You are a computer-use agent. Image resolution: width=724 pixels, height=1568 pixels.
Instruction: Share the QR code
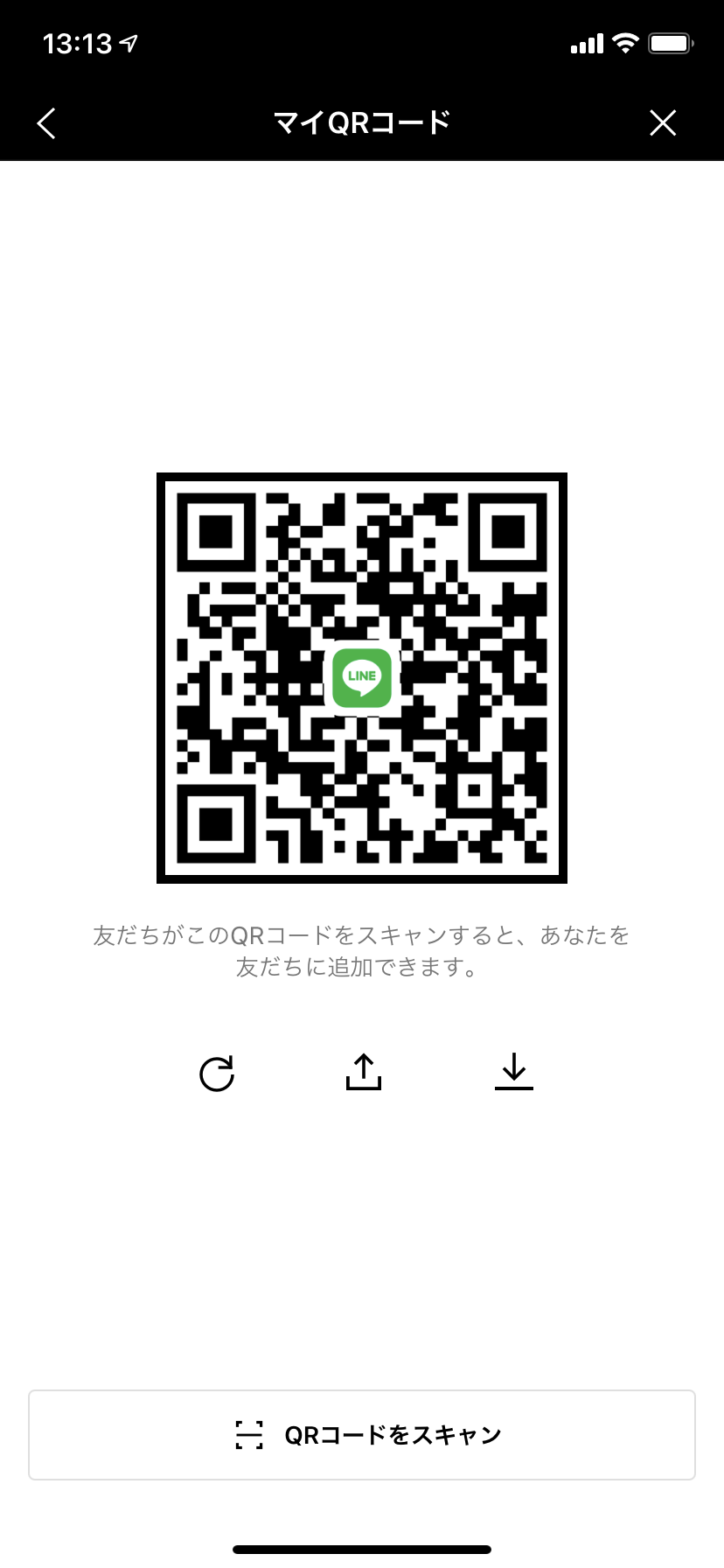(364, 1071)
